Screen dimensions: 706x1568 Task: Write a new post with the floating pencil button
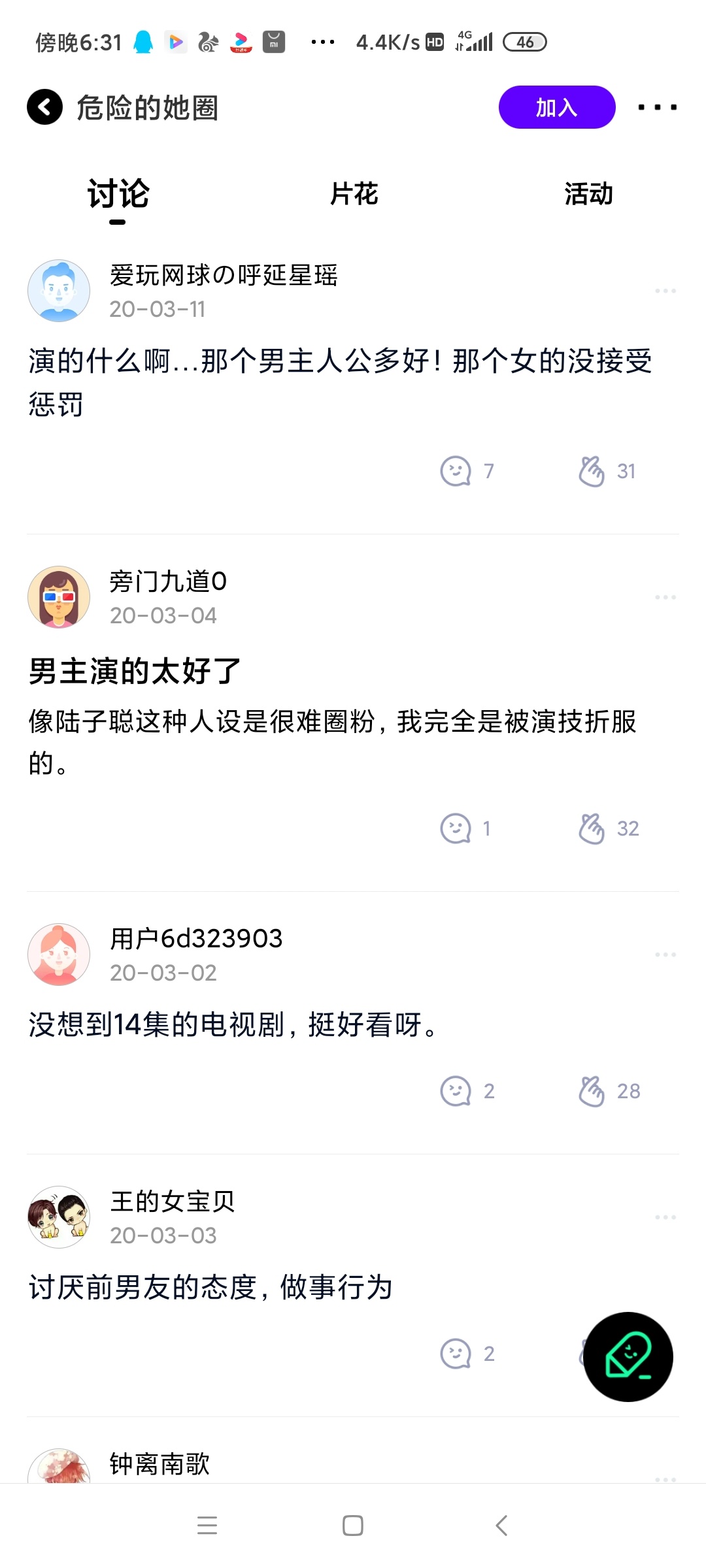click(628, 1356)
